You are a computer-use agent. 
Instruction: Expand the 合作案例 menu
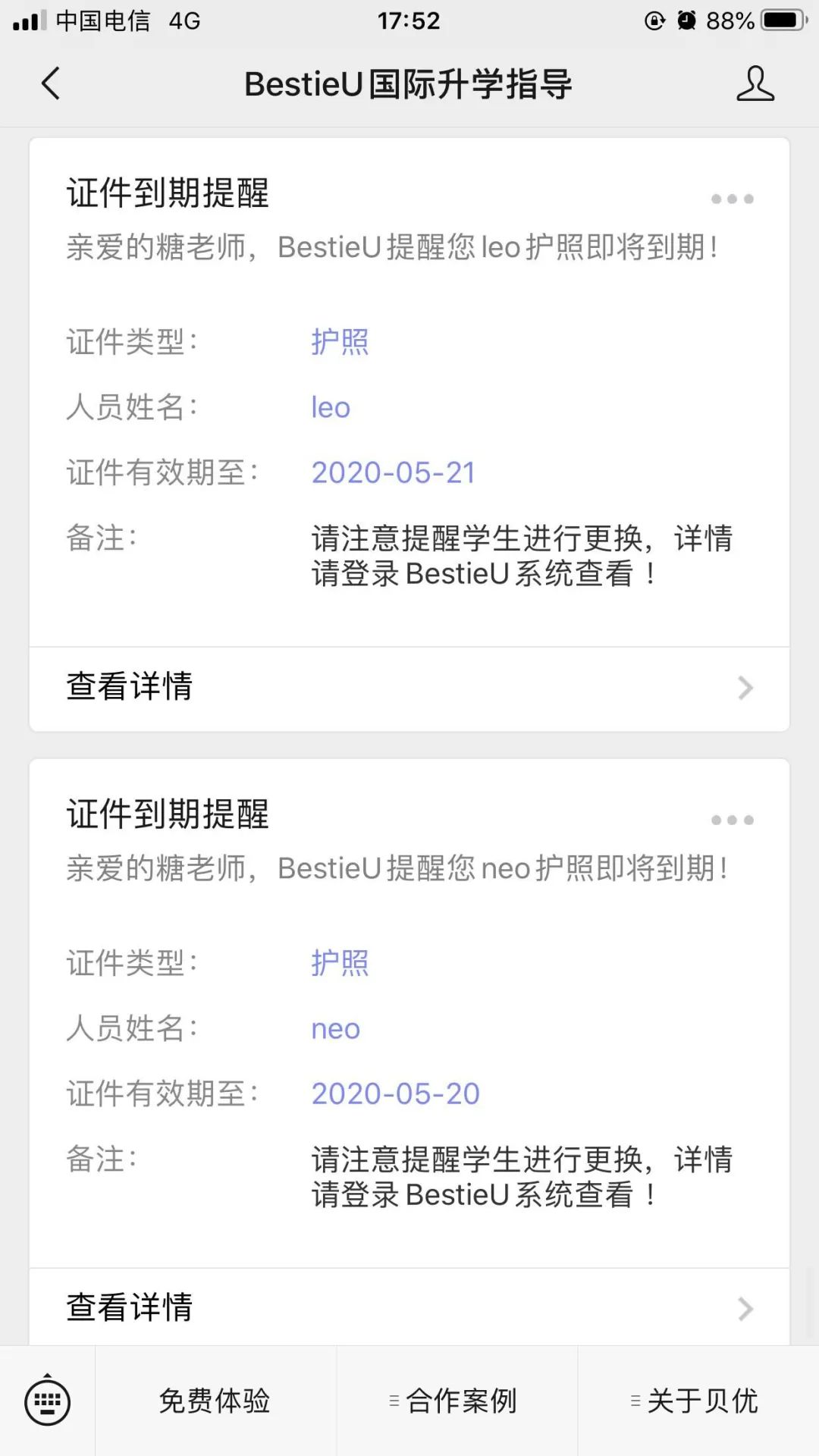click(x=457, y=1401)
